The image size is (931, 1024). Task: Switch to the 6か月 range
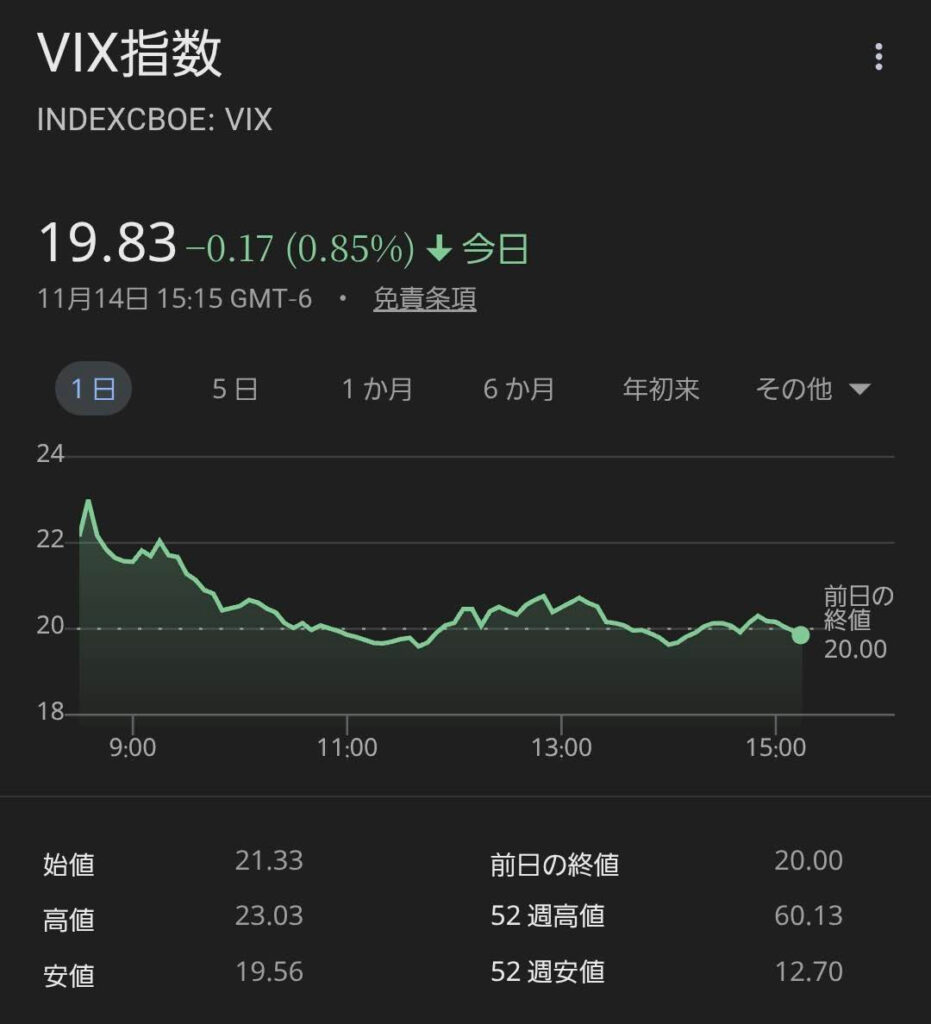click(x=519, y=389)
